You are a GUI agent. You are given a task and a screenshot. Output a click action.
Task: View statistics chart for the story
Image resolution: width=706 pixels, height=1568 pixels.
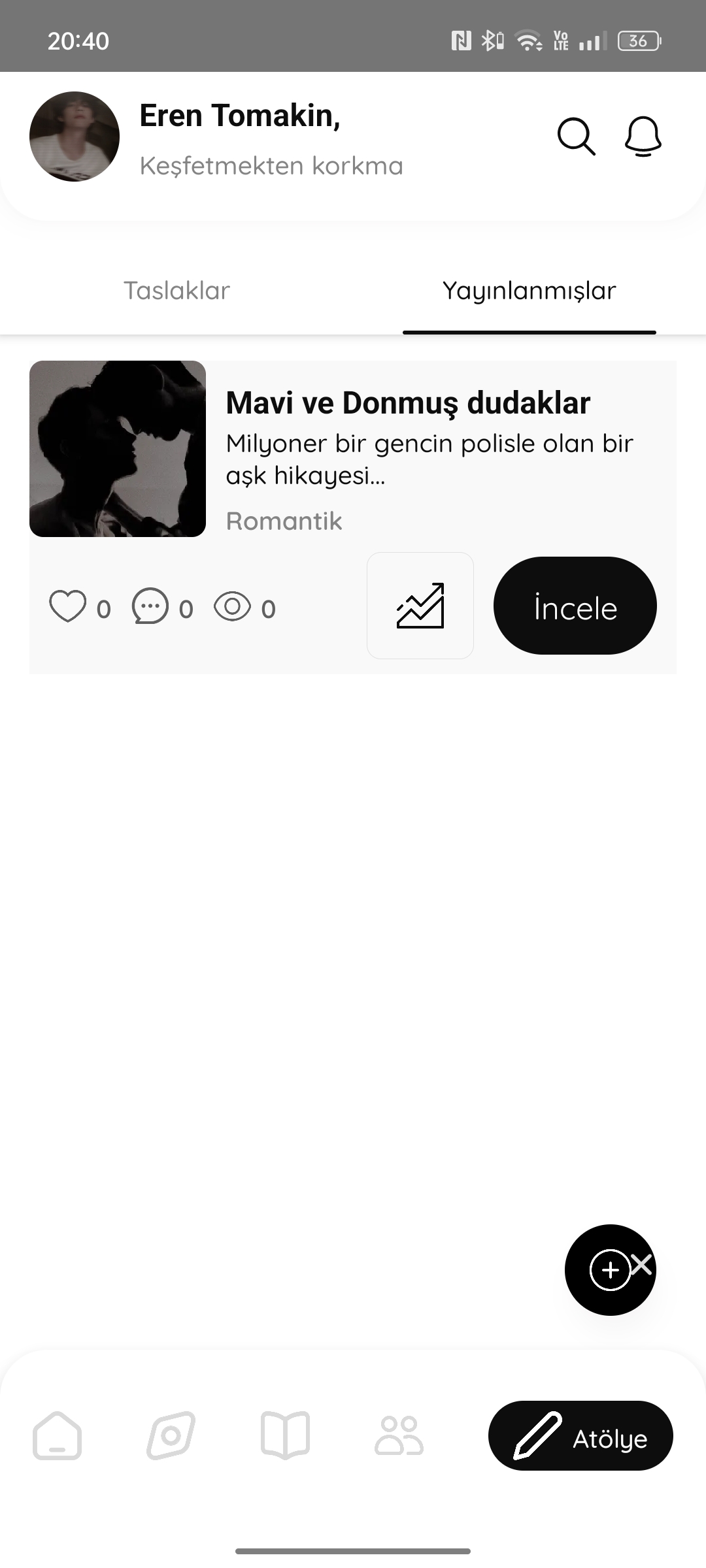[x=420, y=606]
